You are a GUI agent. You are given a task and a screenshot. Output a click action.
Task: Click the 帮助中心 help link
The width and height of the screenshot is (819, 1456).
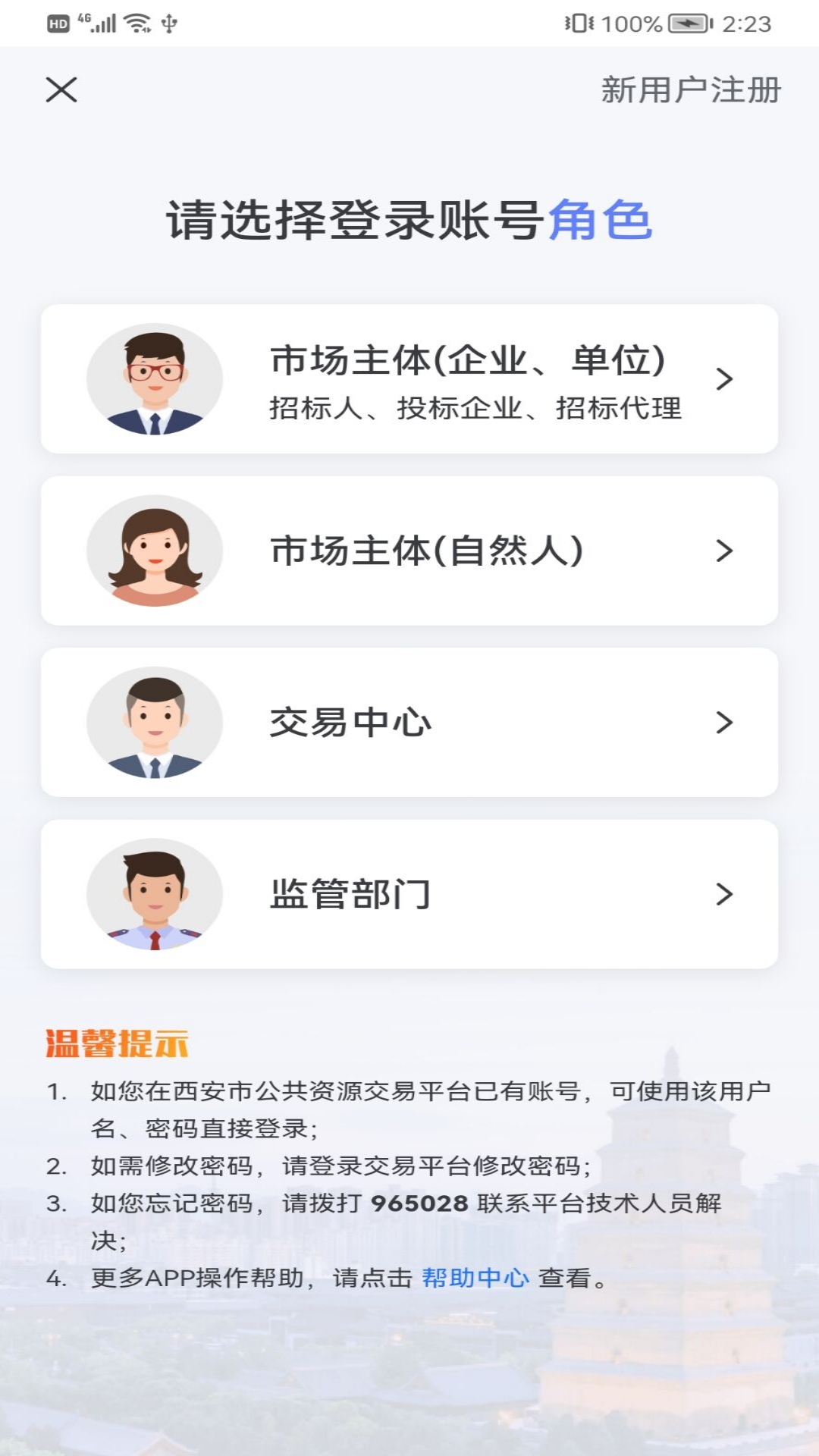475,1272
